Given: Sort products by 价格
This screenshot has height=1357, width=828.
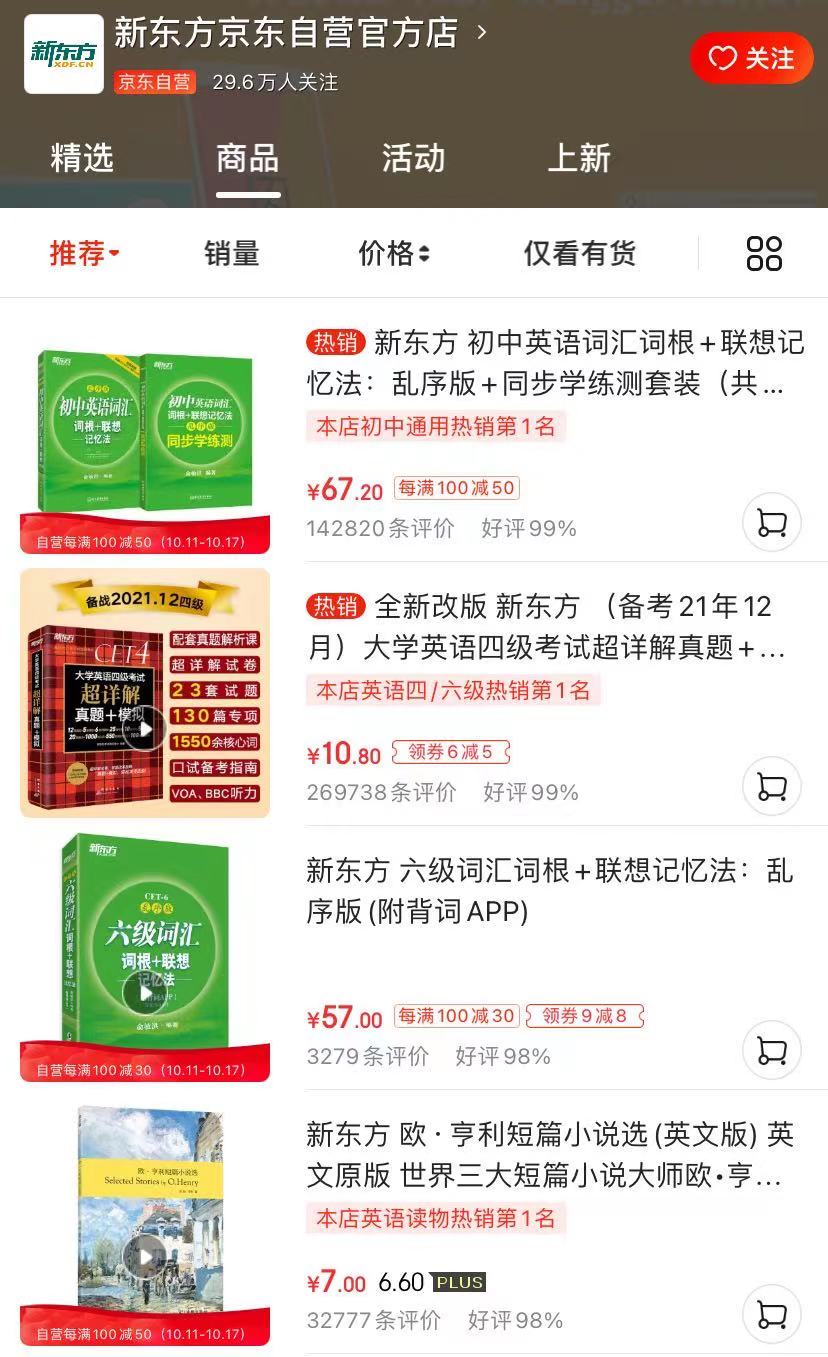Looking at the screenshot, I should (393, 253).
